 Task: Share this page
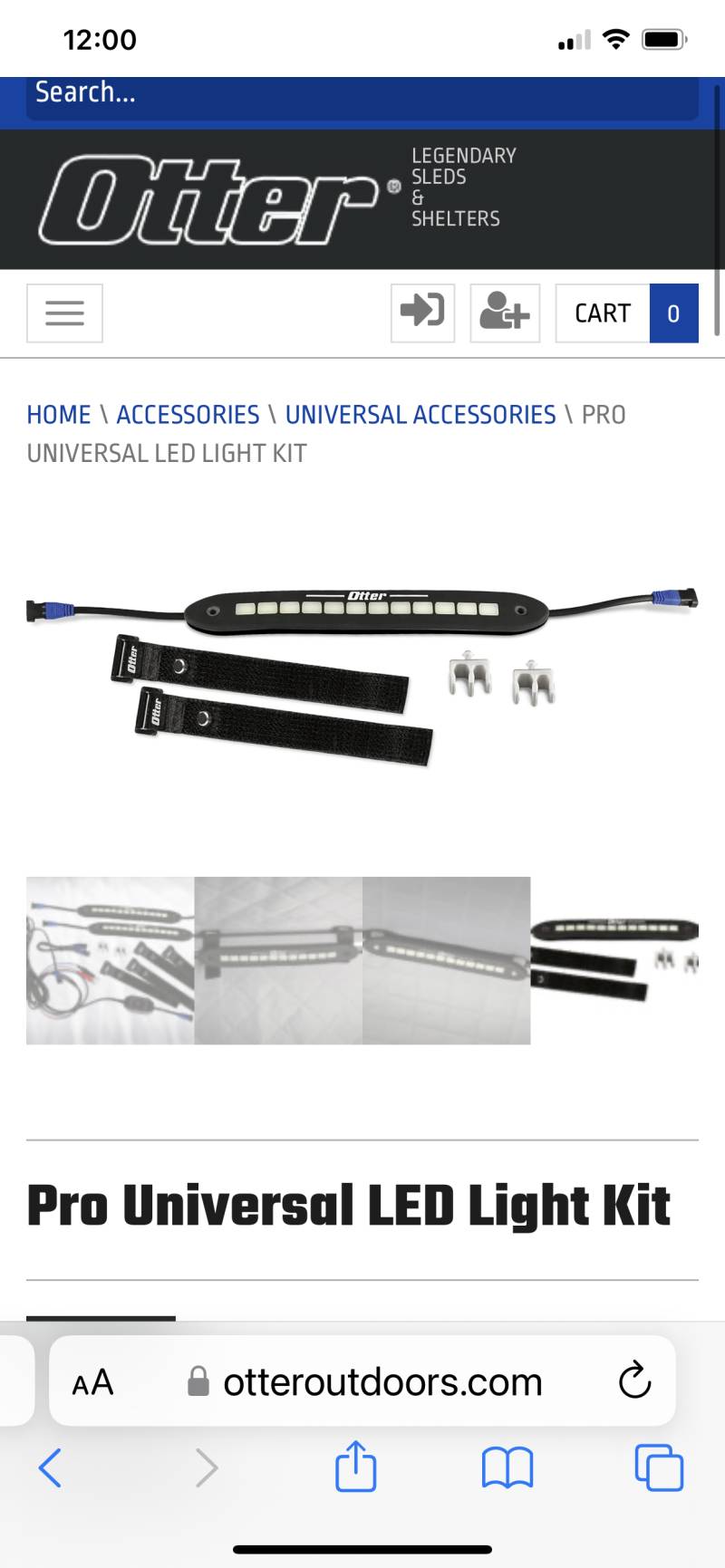355,1466
